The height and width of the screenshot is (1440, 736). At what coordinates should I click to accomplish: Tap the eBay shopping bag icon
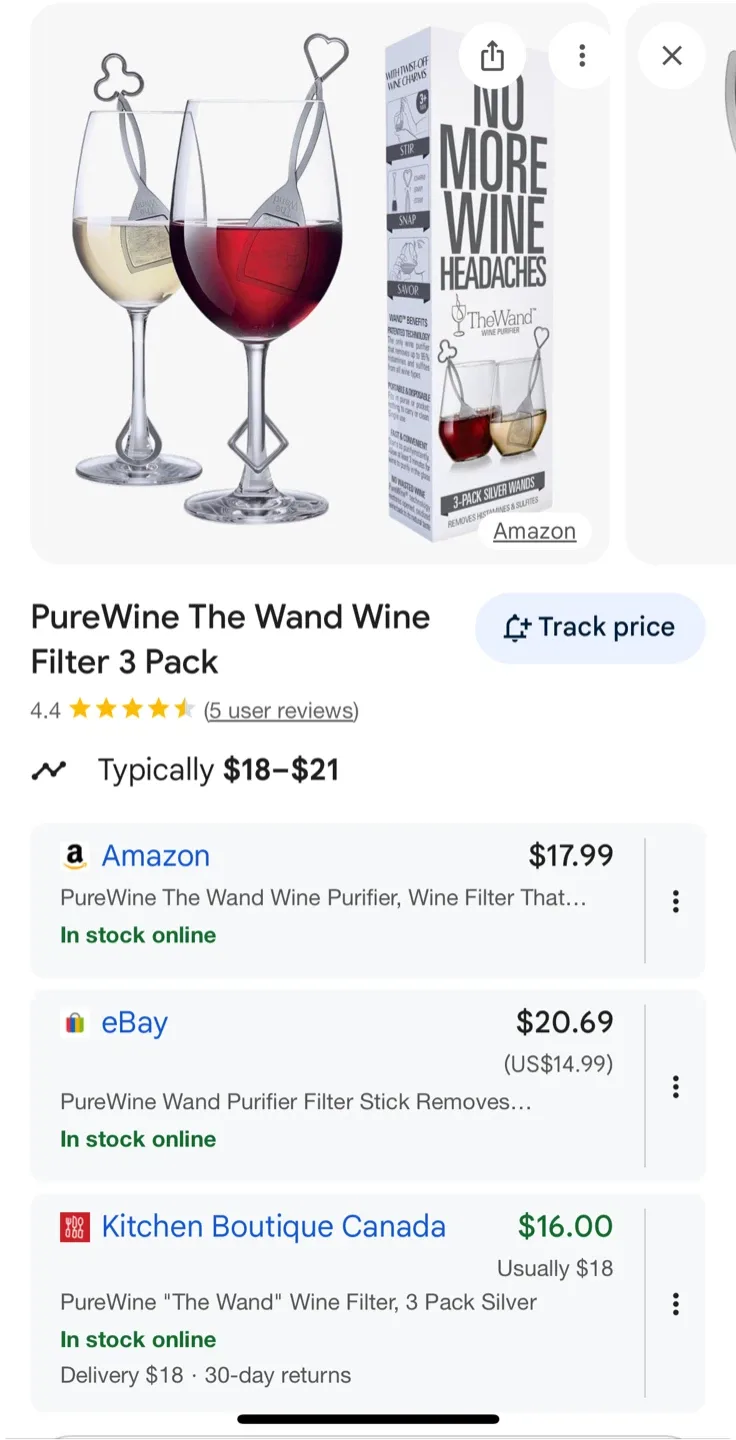click(75, 1022)
